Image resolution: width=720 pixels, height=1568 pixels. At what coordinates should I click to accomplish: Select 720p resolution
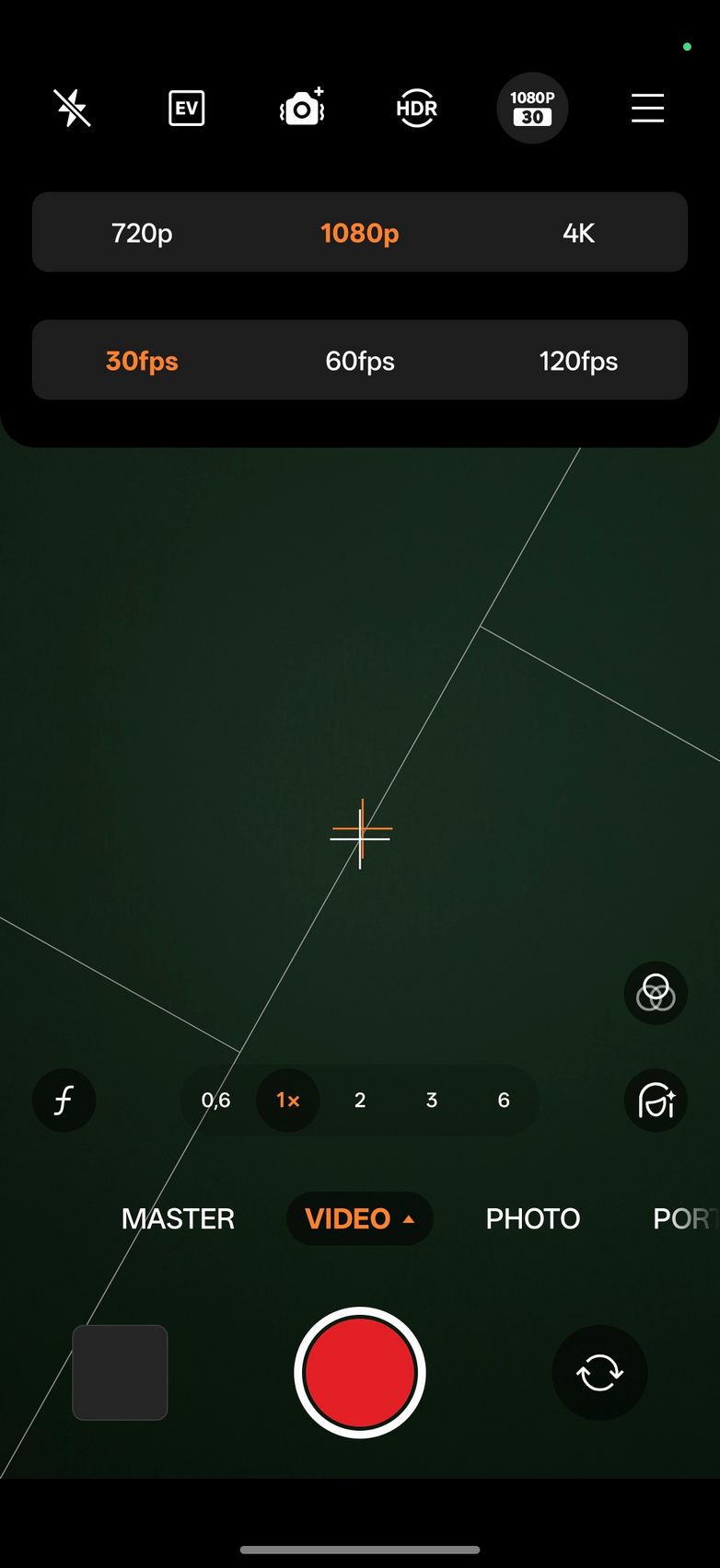(x=142, y=233)
